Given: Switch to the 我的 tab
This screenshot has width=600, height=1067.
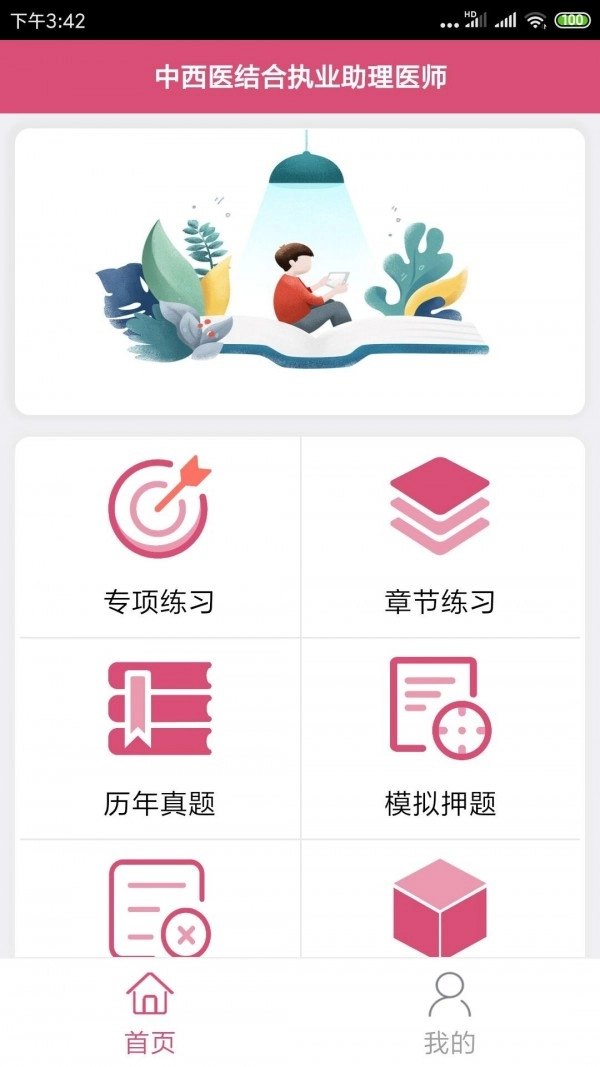Looking at the screenshot, I should pos(449,1014).
